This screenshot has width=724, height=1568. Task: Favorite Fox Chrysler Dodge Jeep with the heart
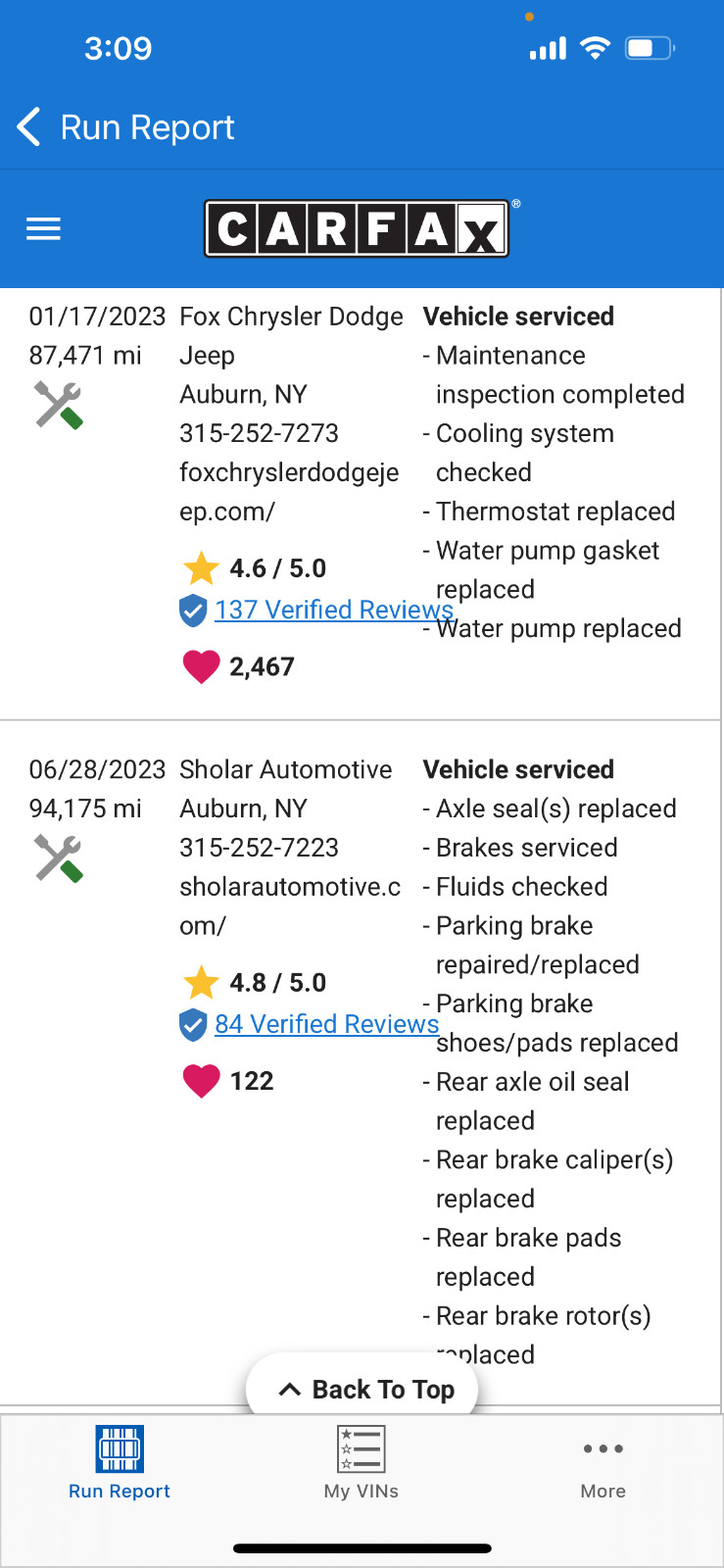pos(202,666)
